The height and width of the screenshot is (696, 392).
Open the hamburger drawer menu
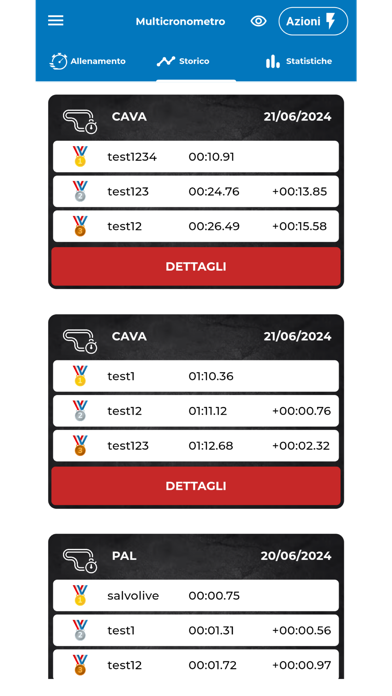(x=55, y=21)
